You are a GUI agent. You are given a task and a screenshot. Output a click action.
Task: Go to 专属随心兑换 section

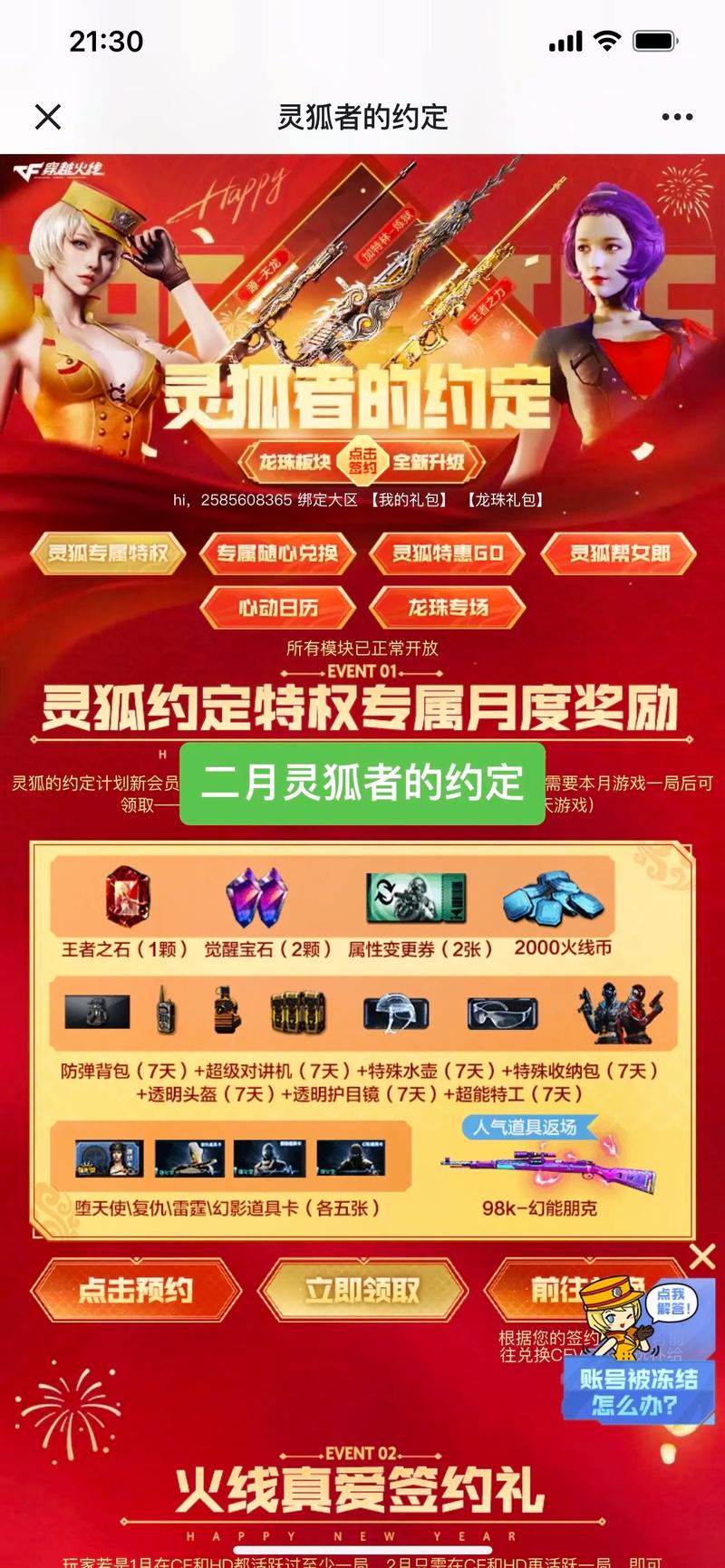click(277, 553)
